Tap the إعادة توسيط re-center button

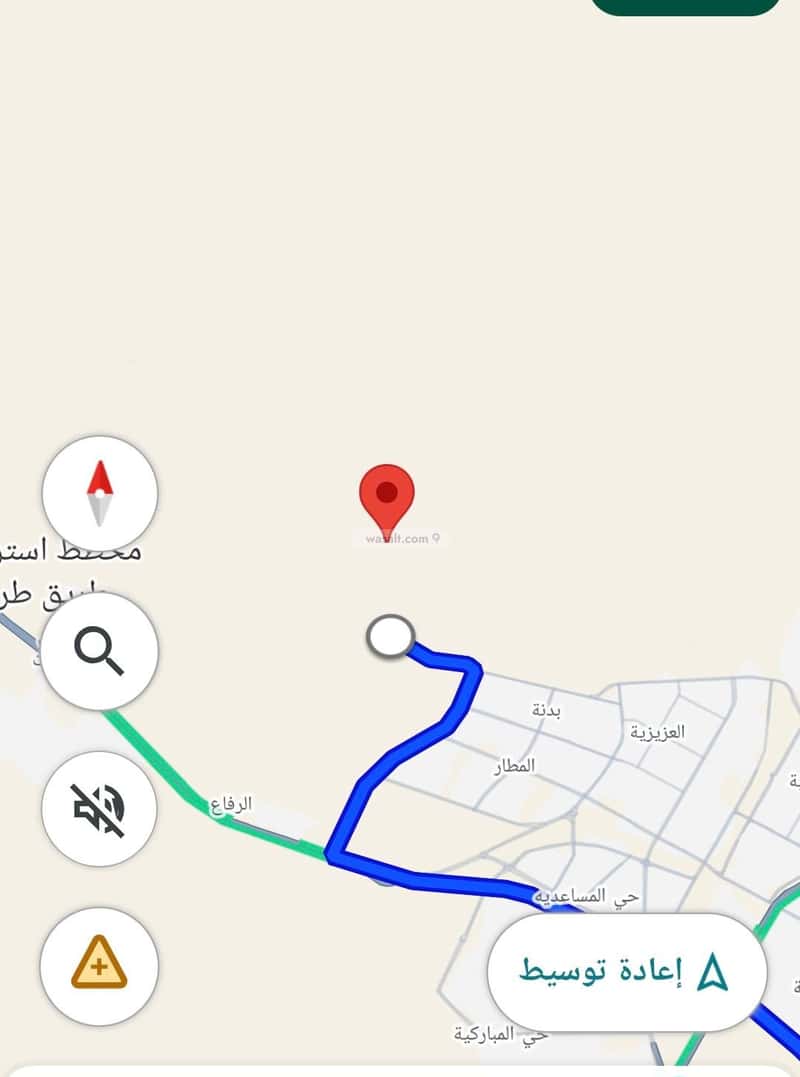pyautogui.click(x=626, y=971)
